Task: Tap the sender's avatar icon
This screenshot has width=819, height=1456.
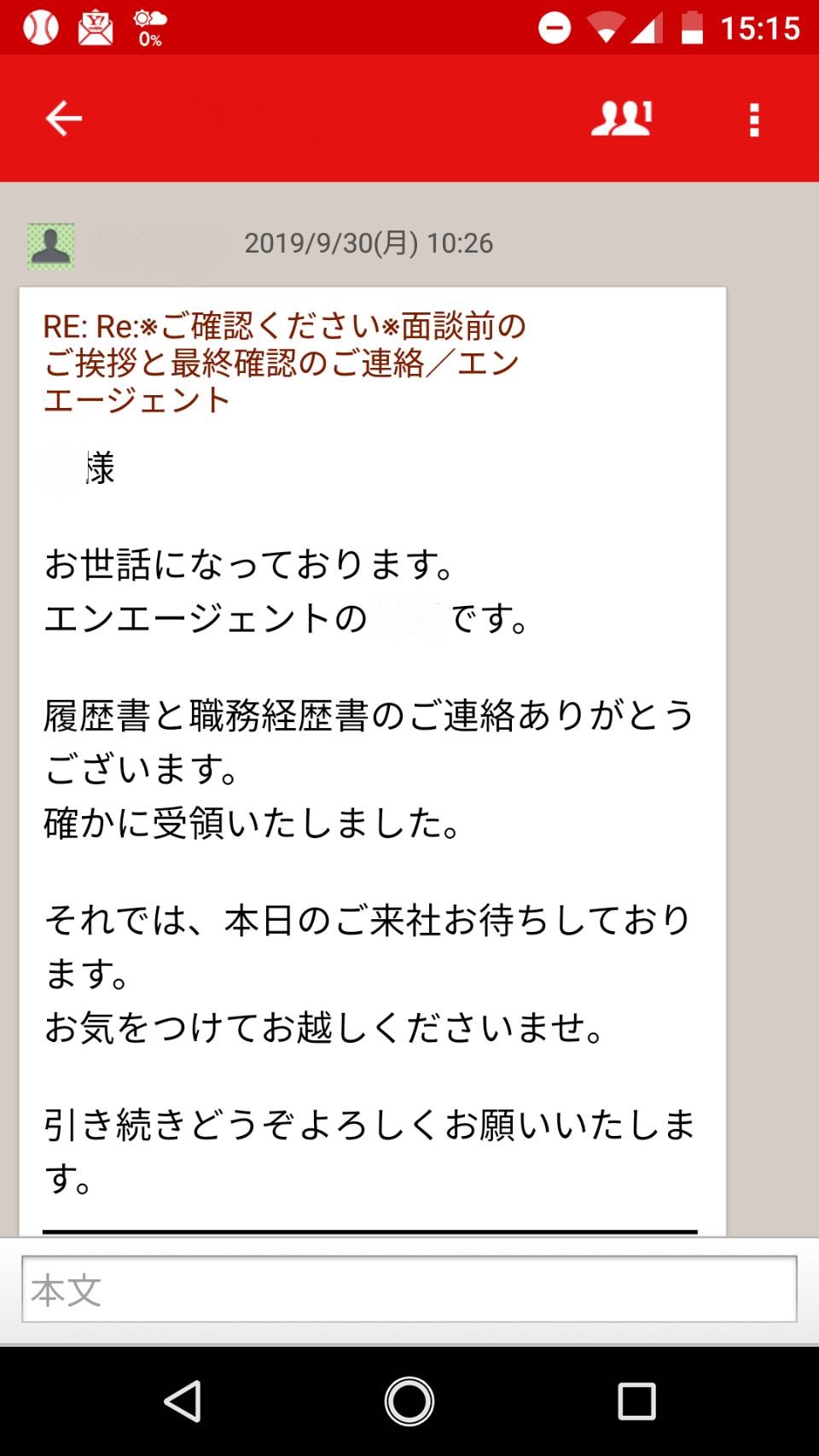Action: coord(50,247)
